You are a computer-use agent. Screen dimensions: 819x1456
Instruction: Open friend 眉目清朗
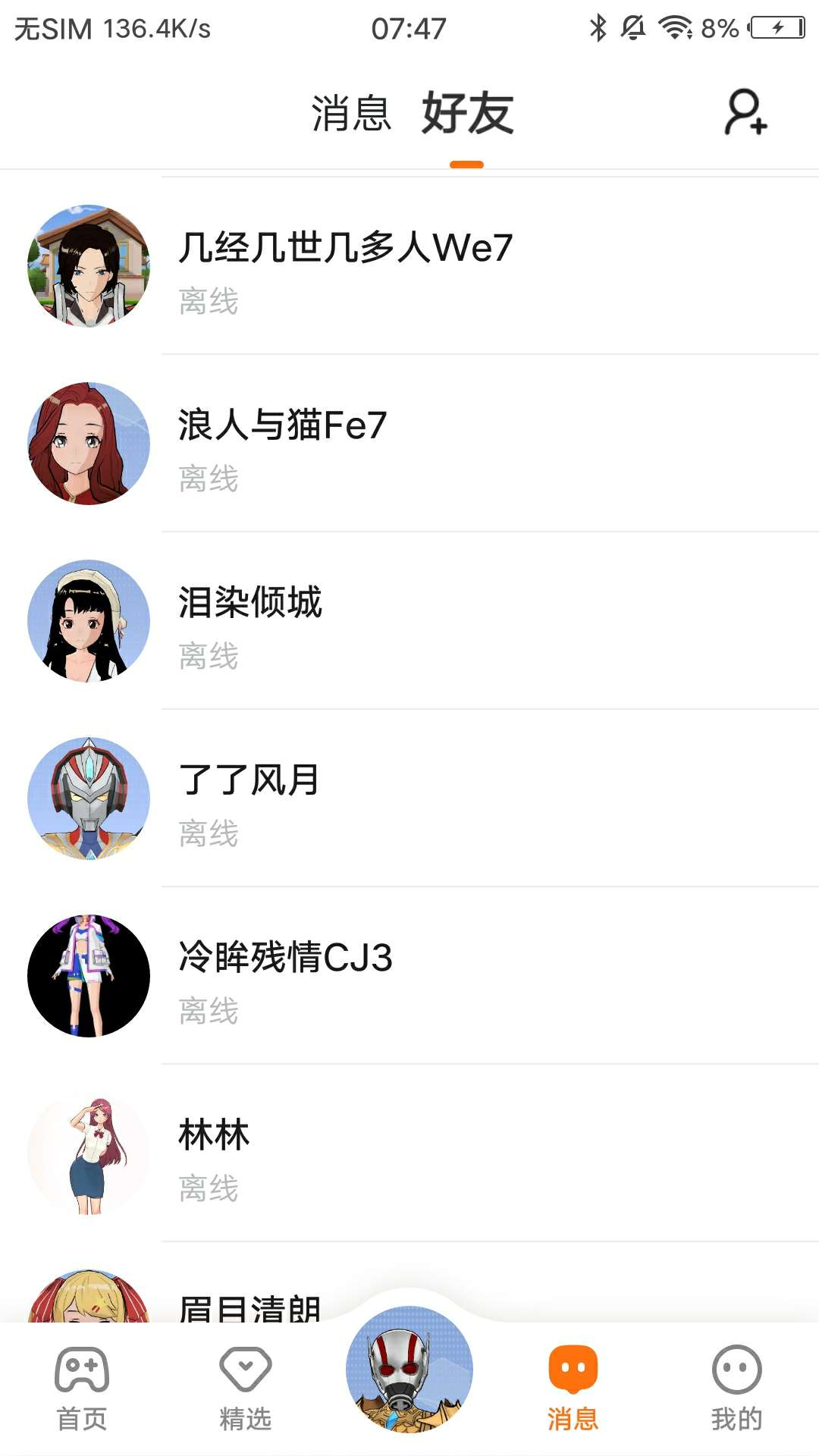250,1306
